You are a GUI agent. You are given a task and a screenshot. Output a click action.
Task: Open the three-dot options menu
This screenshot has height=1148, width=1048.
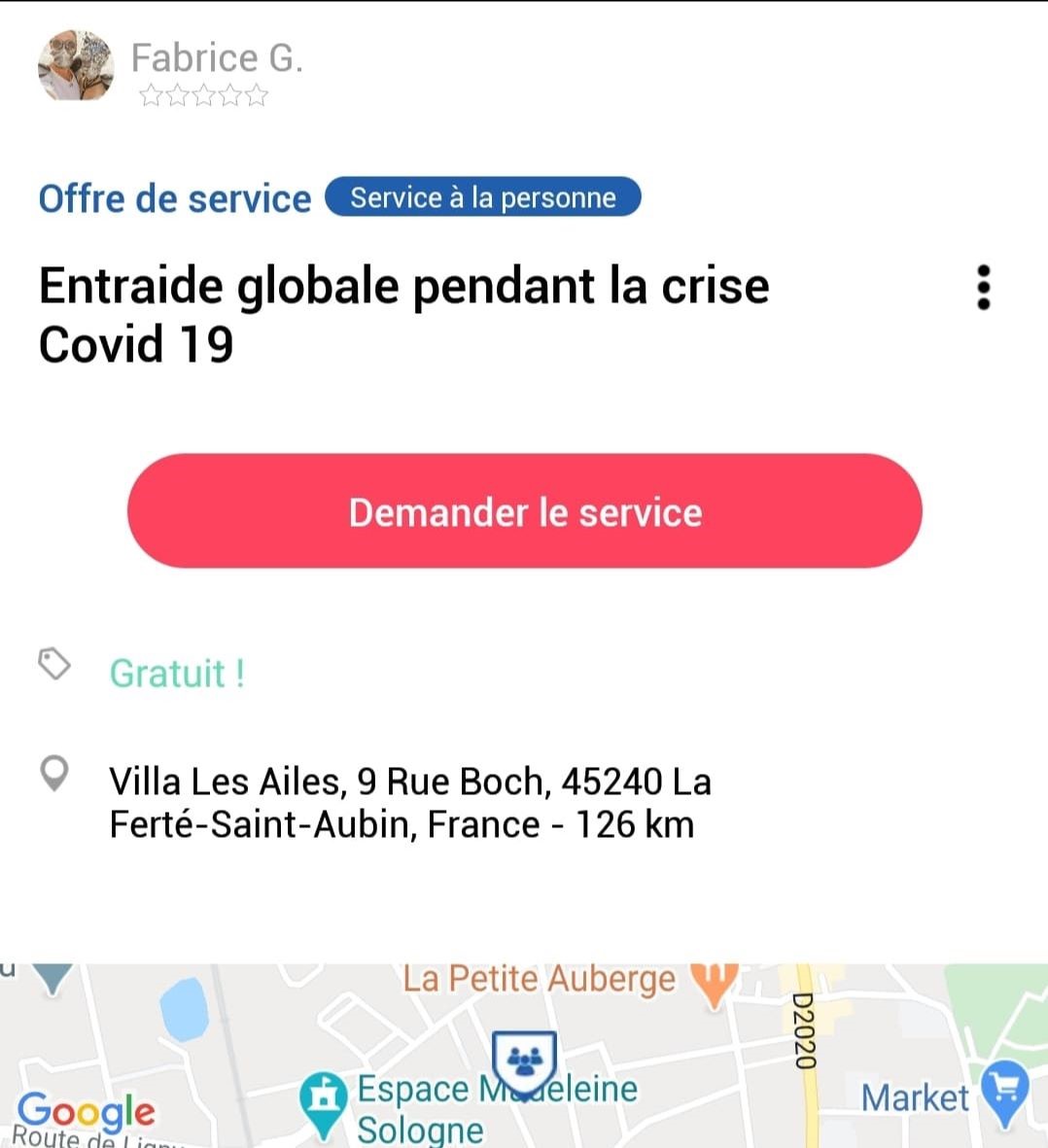click(x=984, y=288)
